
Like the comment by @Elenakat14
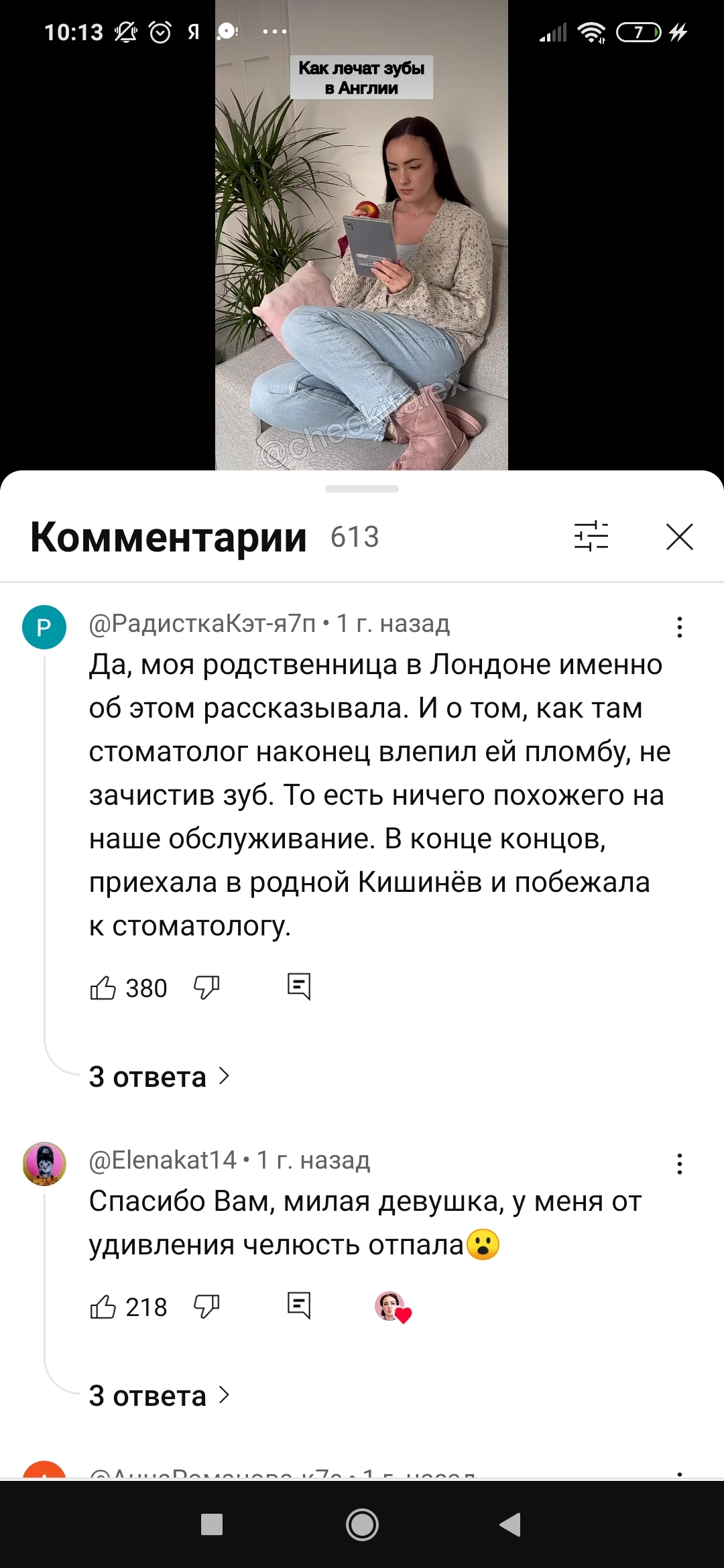[103, 1307]
